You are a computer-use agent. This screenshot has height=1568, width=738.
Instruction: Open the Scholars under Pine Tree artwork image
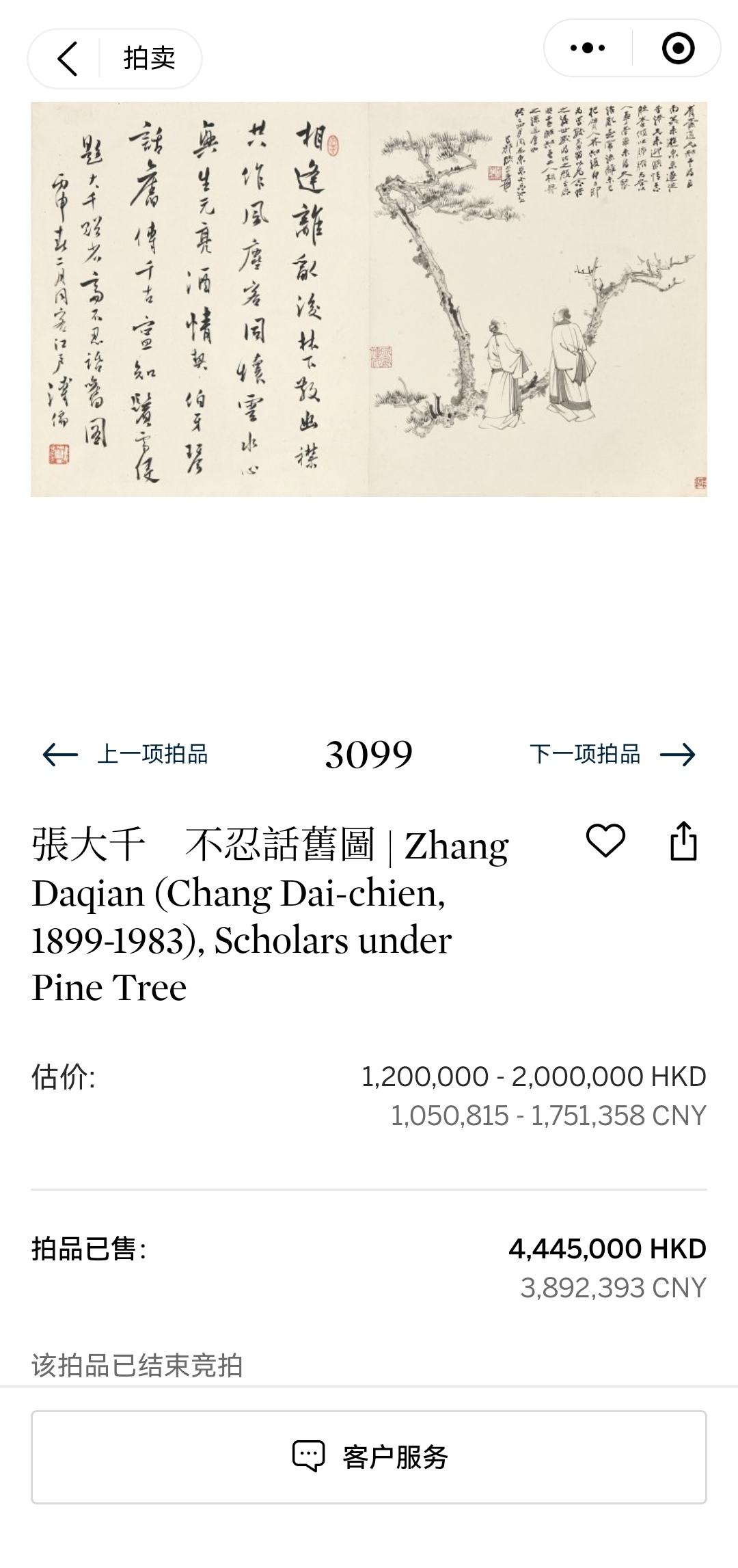(369, 297)
